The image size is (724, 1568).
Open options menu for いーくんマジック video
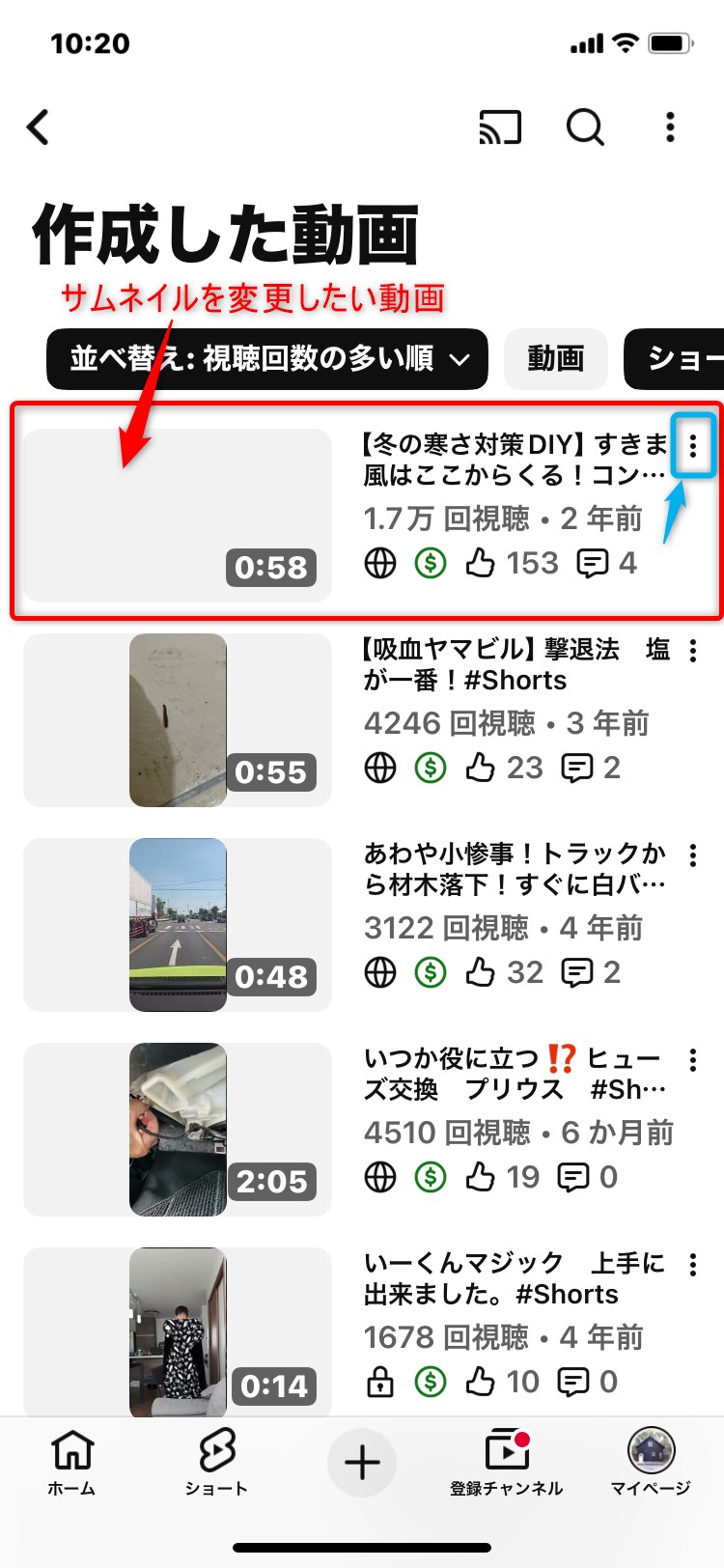coord(693,1265)
